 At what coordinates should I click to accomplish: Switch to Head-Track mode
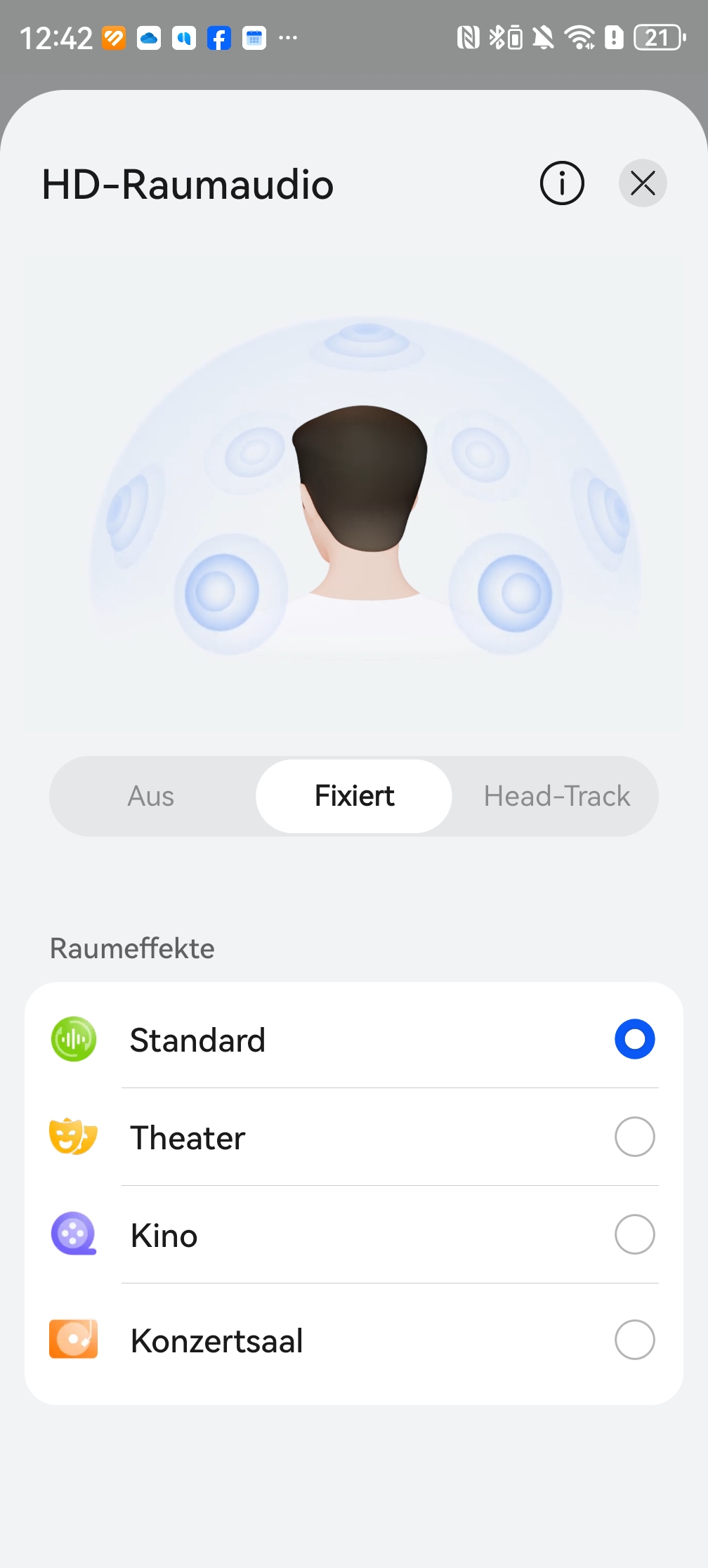click(x=556, y=797)
